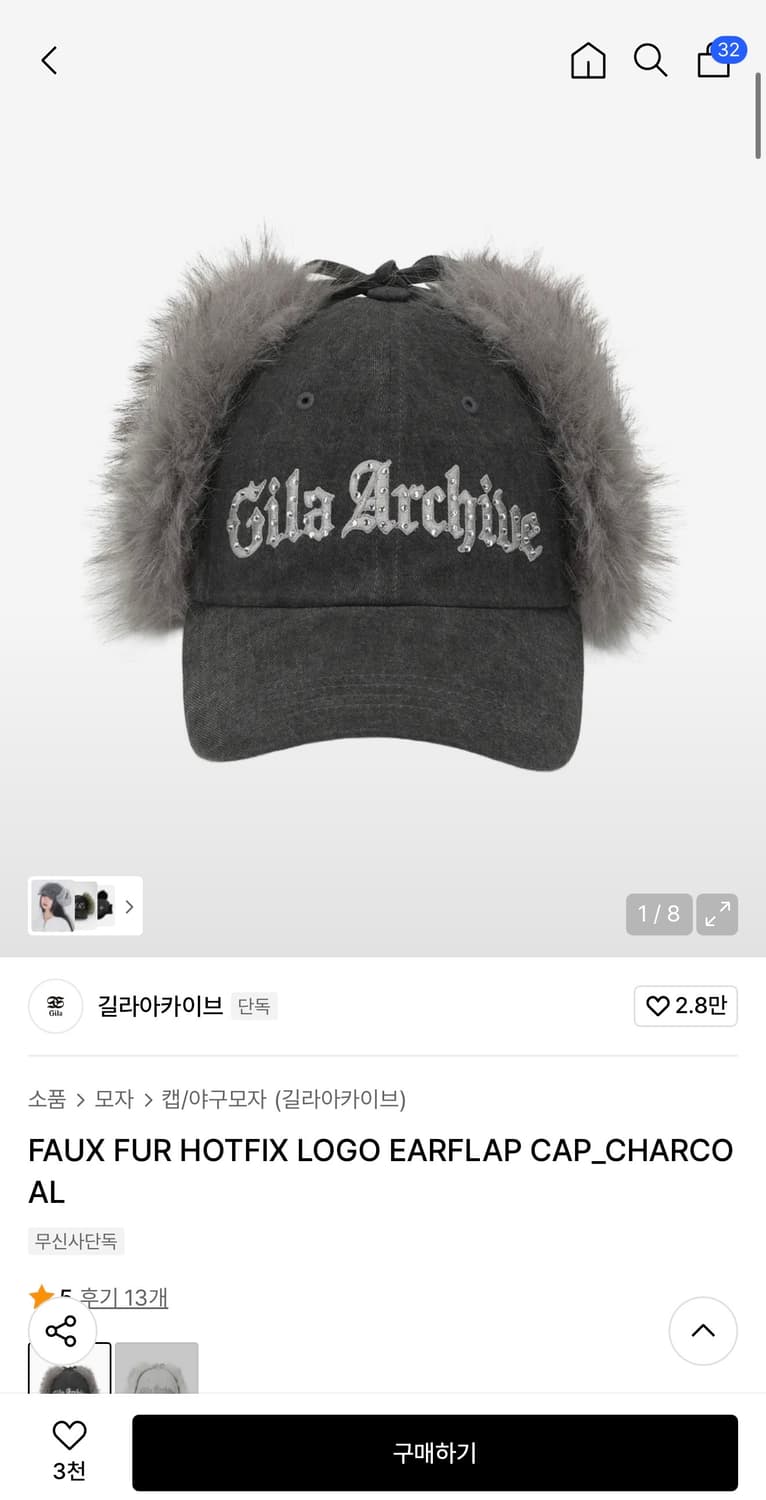Open the shopping cart showing 32 items
The width and height of the screenshot is (766, 1500).
(x=714, y=62)
